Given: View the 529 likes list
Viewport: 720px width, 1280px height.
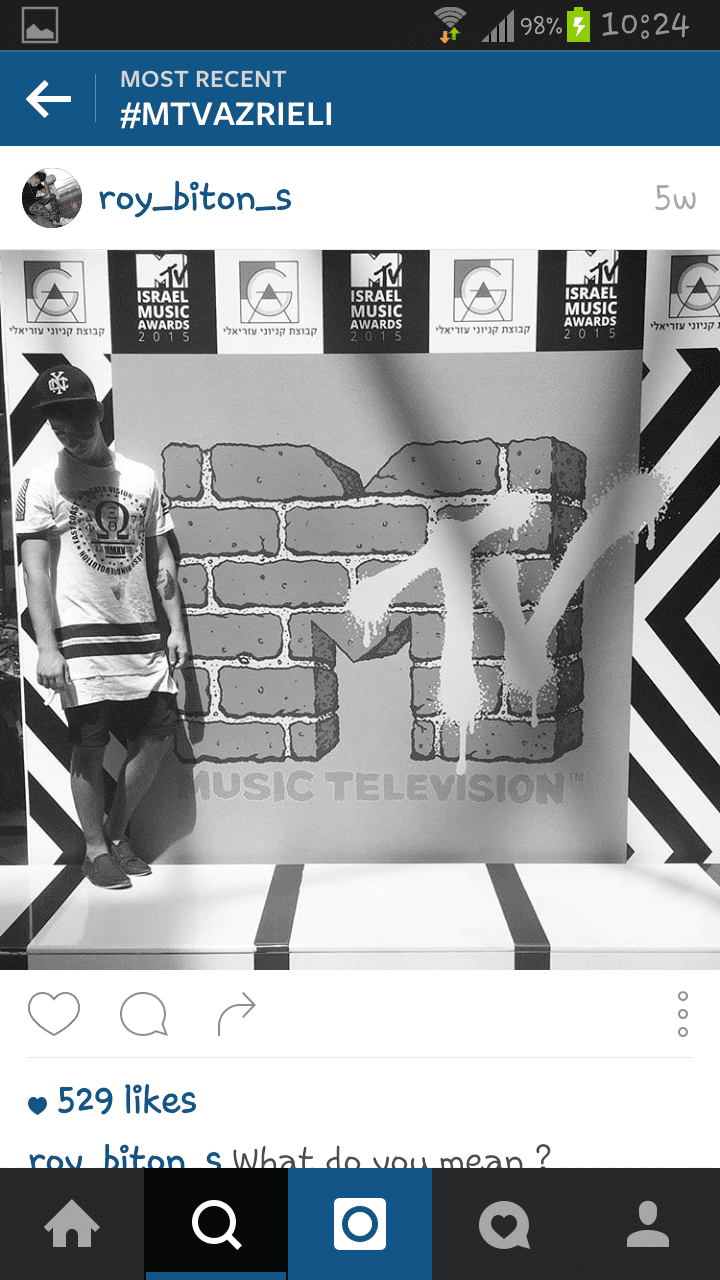Looking at the screenshot, I should [x=112, y=1101].
